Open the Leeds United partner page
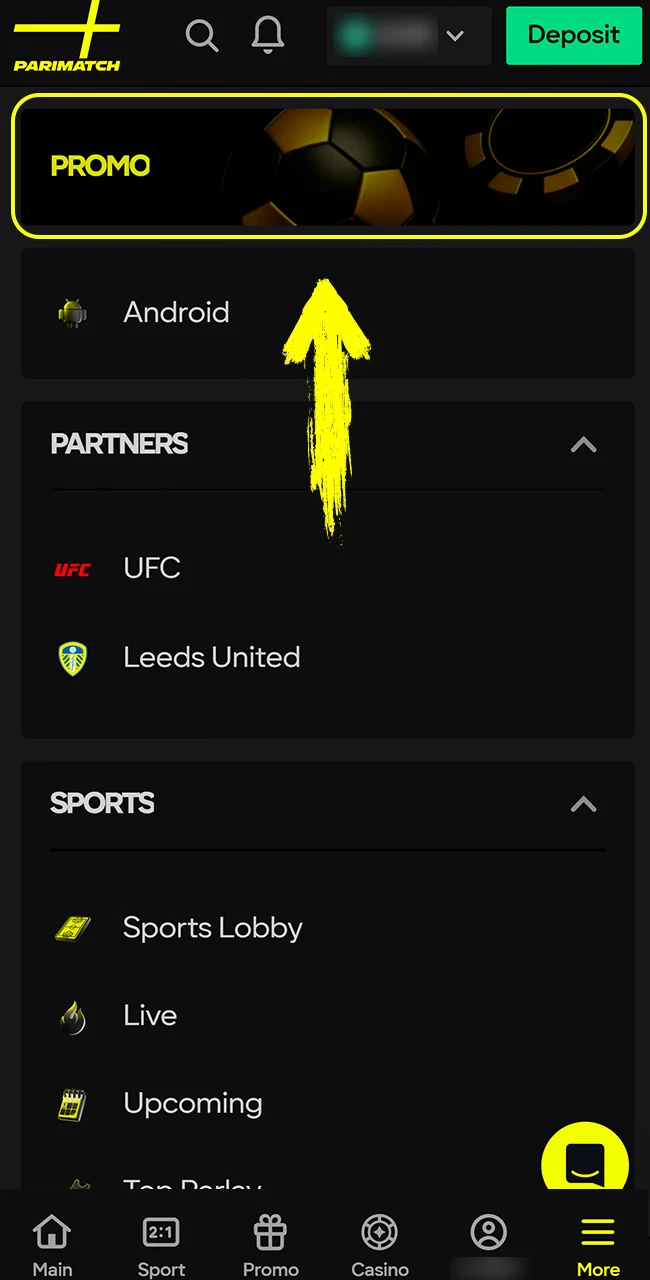The image size is (650, 1280). pyautogui.click(x=210, y=657)
